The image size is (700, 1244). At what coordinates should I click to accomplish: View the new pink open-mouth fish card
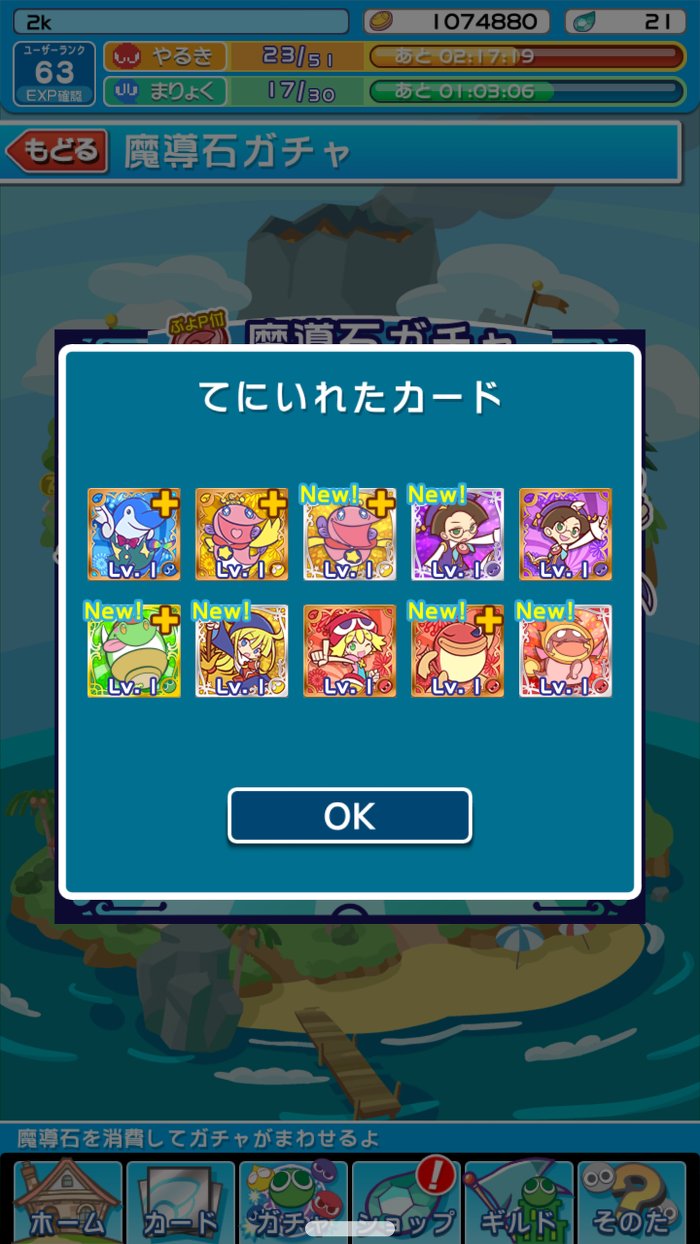tap(565, 651)
